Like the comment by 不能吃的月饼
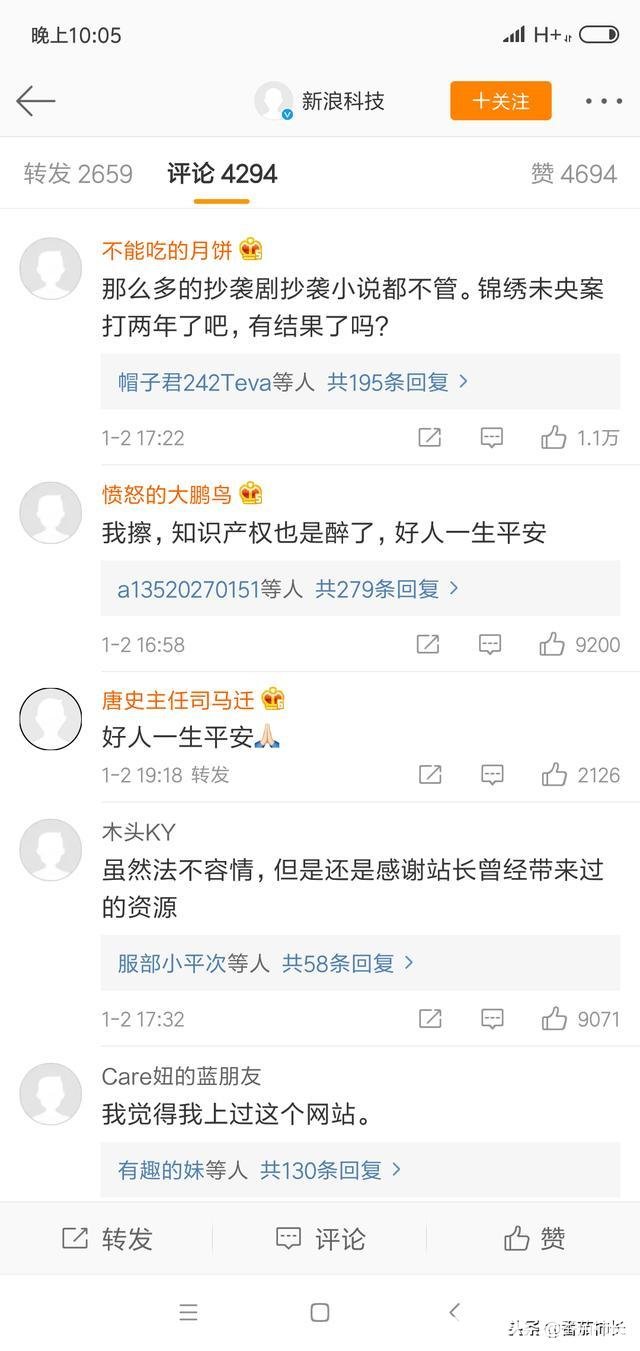This screenshot has width=640, height=1351. point(580,437)
